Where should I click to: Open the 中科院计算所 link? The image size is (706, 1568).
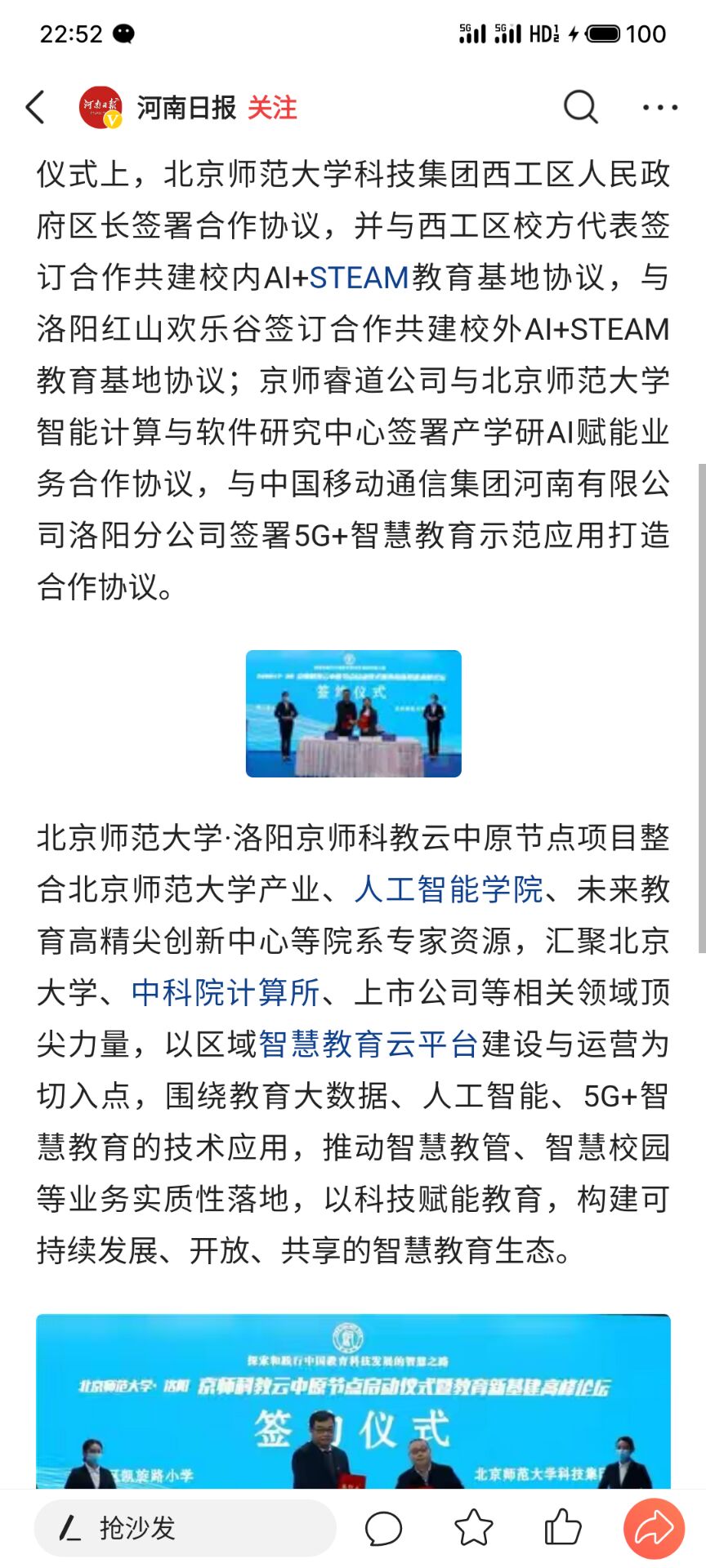(226, 992)
